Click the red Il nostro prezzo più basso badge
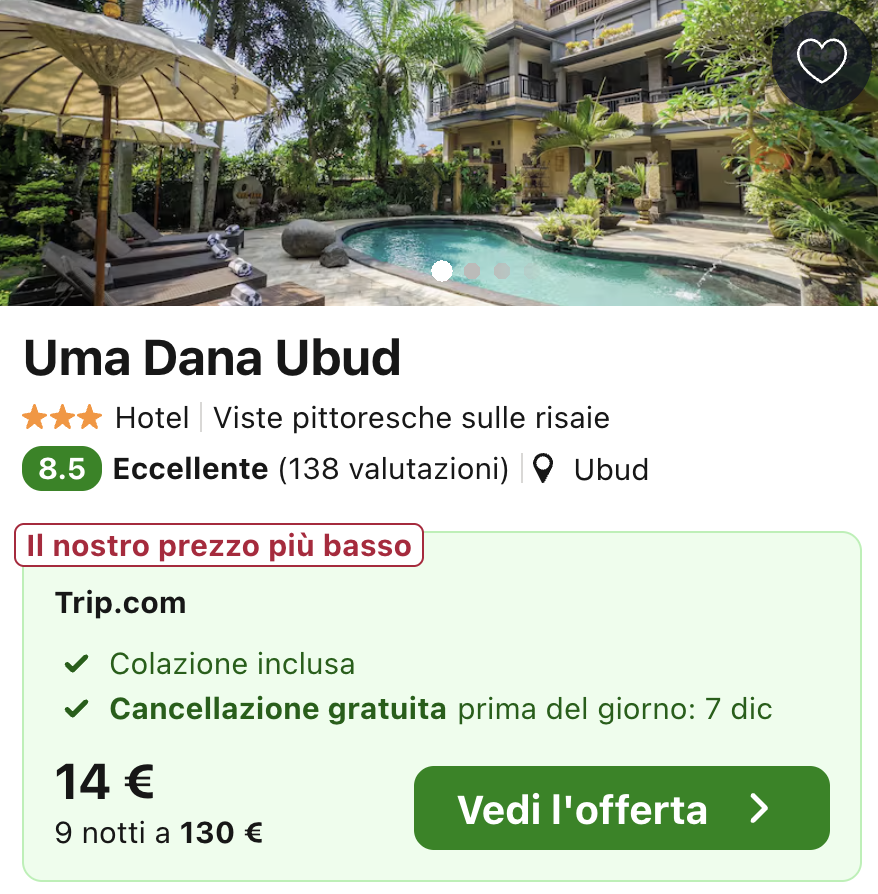Screen dimensions: 878x894 [219, 545]
